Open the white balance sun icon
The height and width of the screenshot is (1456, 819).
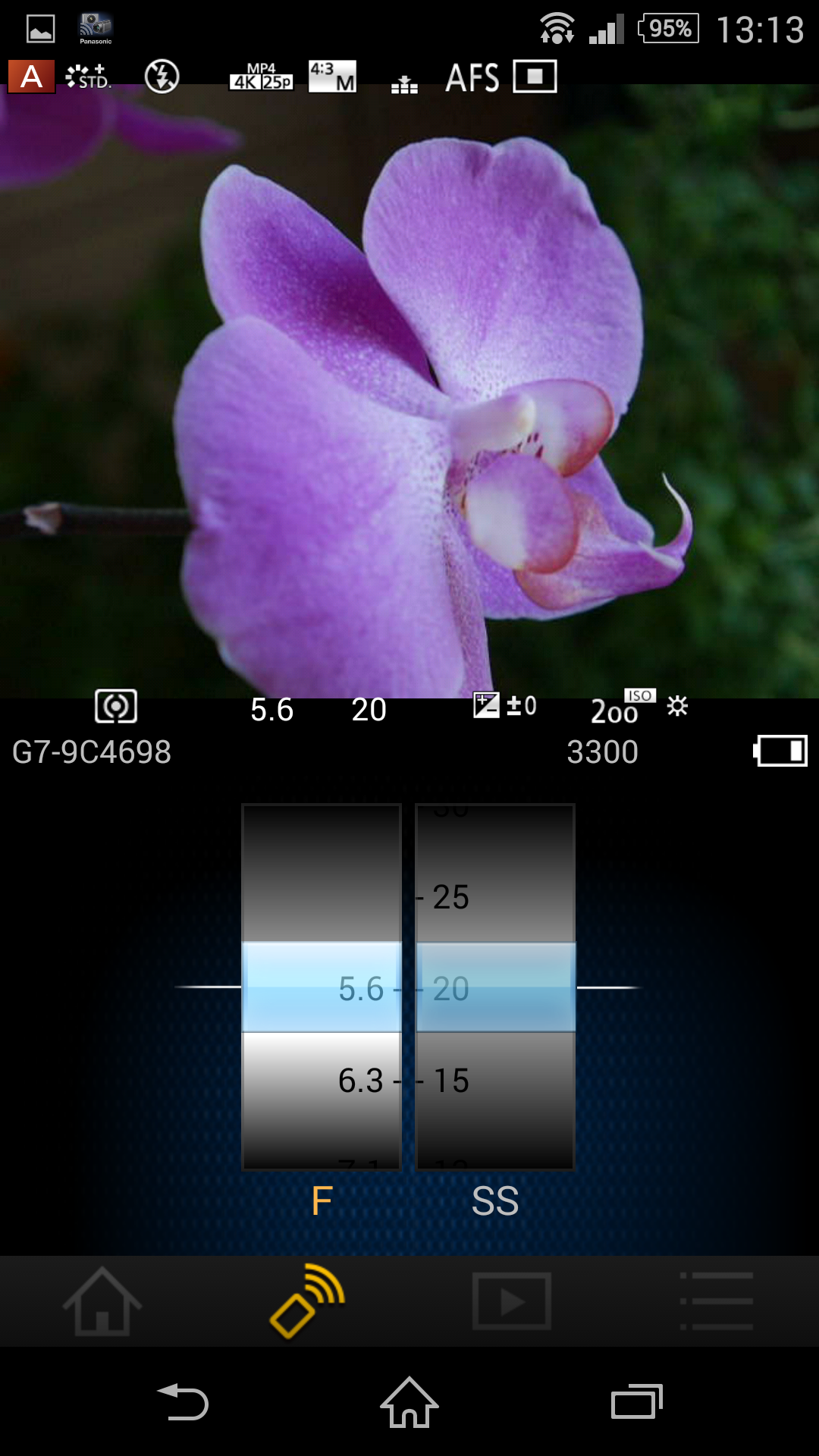(677, 706)
